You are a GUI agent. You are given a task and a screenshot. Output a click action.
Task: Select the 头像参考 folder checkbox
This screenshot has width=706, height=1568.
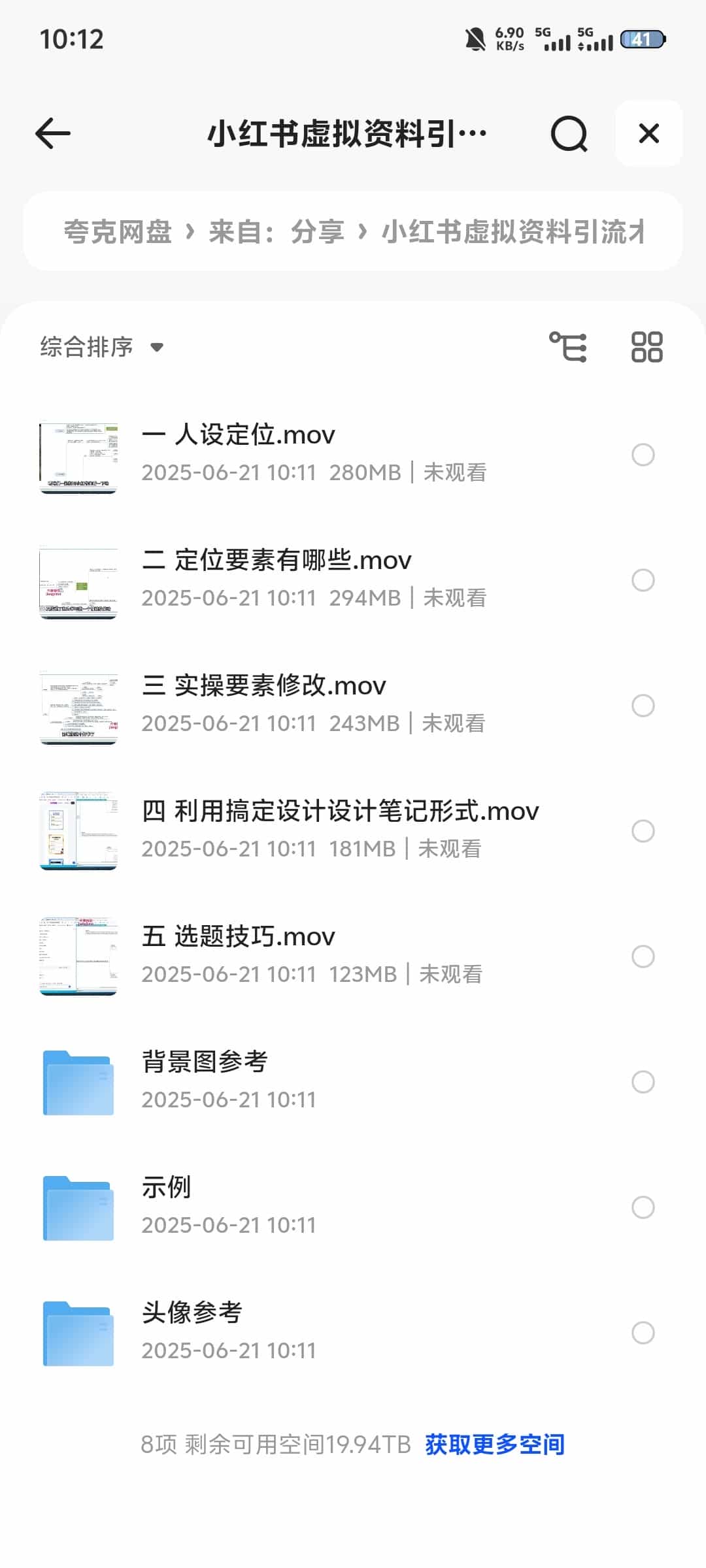(643, 1333)
